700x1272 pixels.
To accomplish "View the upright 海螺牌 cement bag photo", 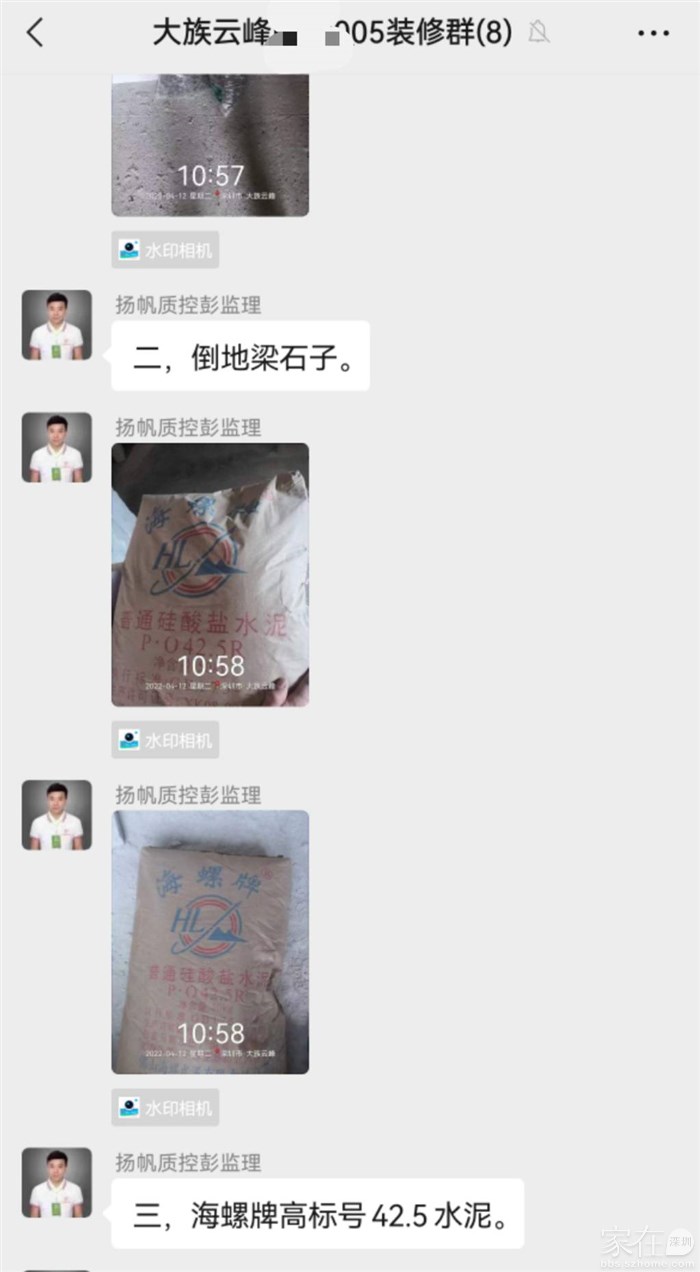I will tap(209, 942).
